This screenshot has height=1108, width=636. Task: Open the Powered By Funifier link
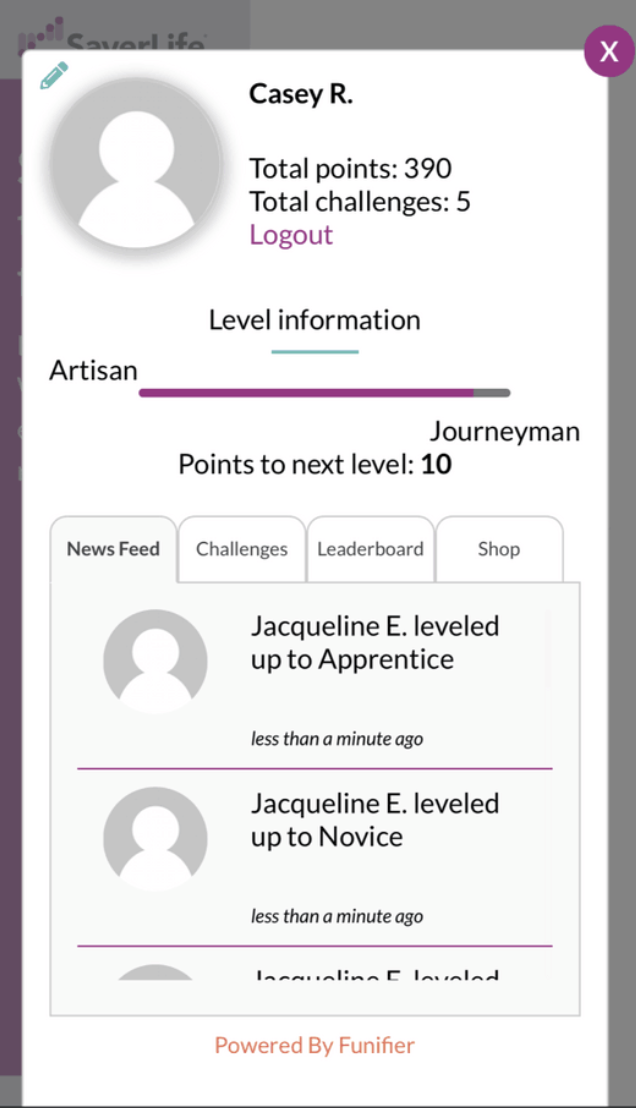[314, 1046]
